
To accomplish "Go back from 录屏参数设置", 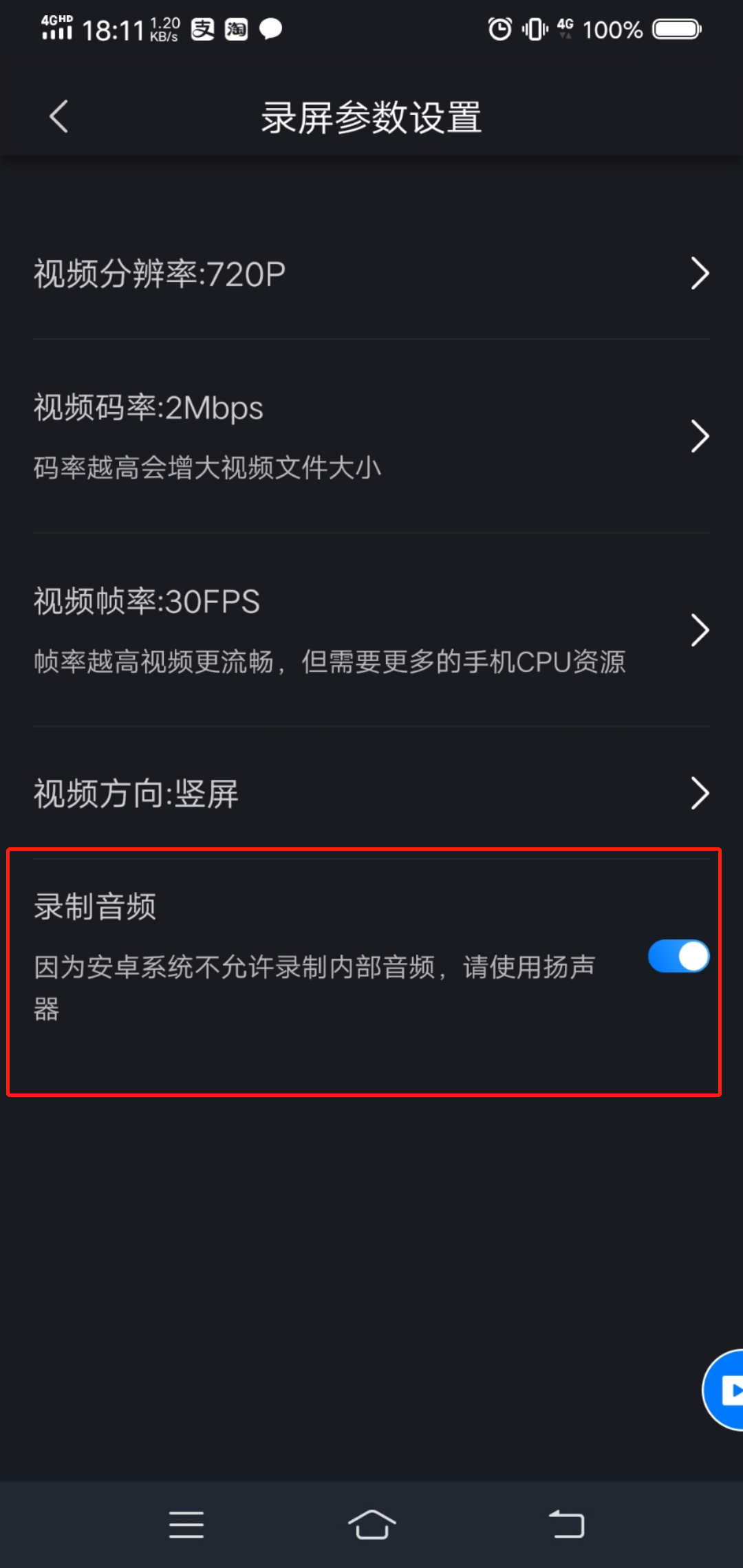I will [59, 116].
